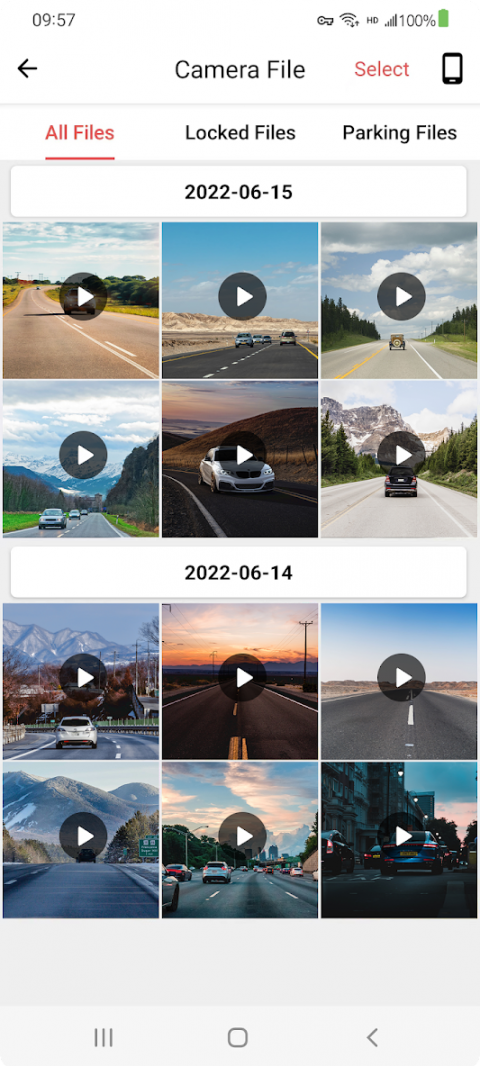Go back using the top-left arrow
The width and height of the screenshot is (480, 1066).
pyautogui.click(x=27, y=69)
